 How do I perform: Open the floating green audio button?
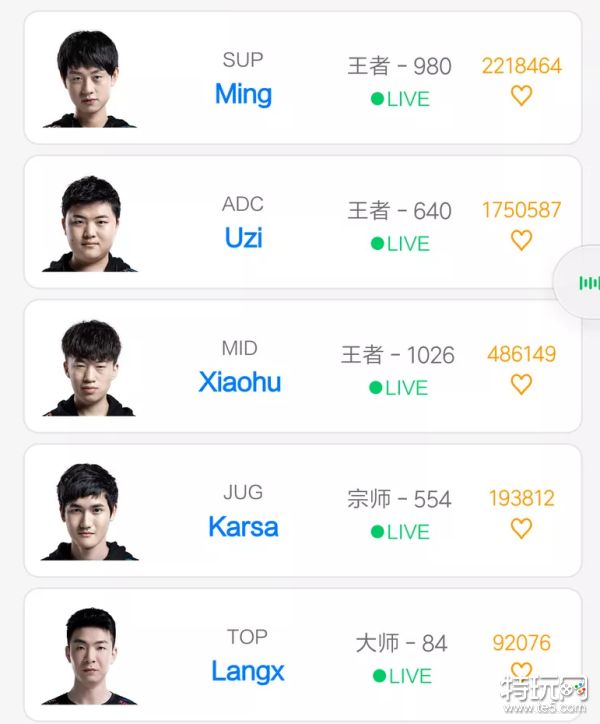tap(588, 283)
